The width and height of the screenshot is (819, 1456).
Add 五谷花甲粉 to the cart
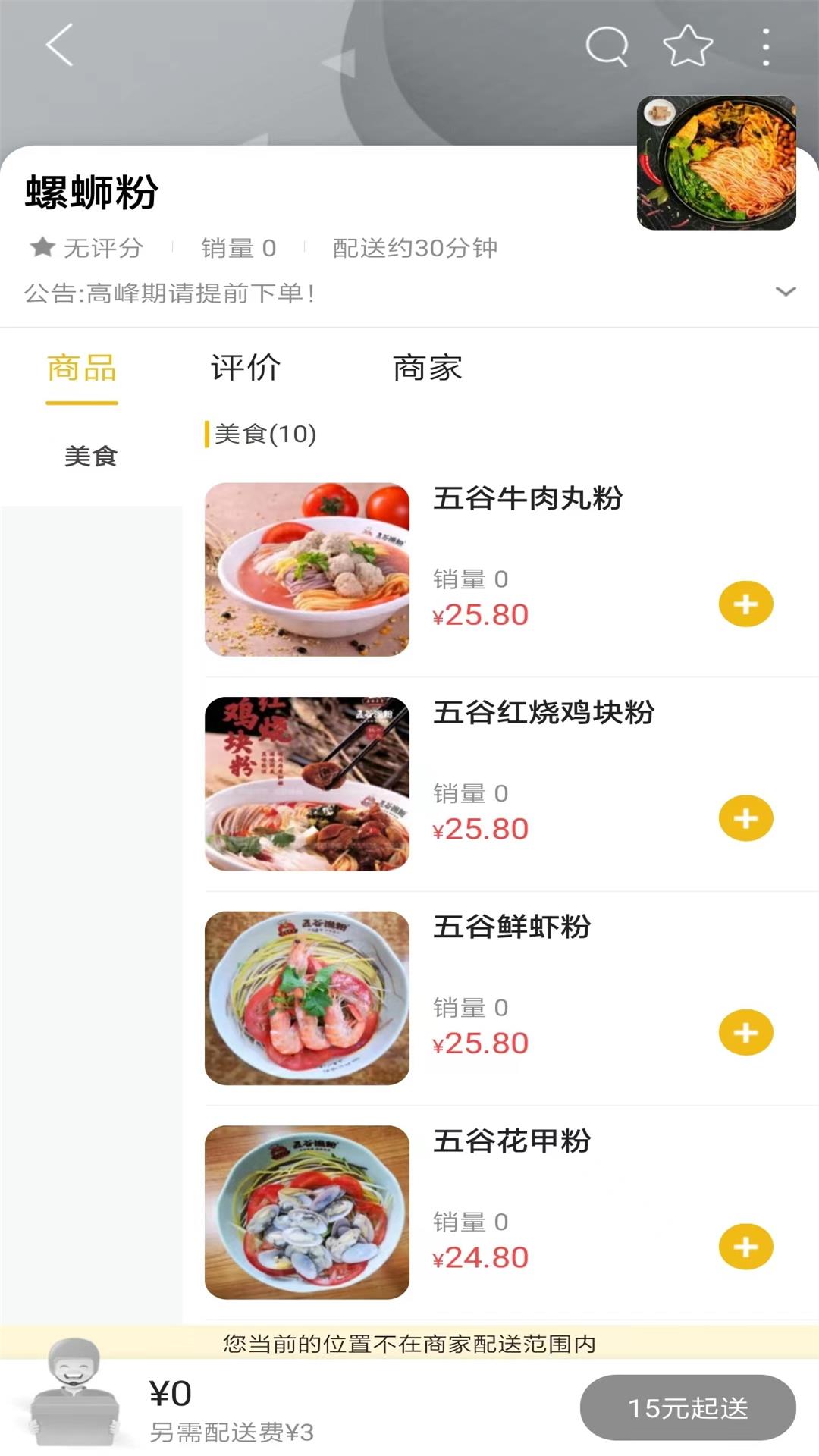click(x=747, y=1247)
